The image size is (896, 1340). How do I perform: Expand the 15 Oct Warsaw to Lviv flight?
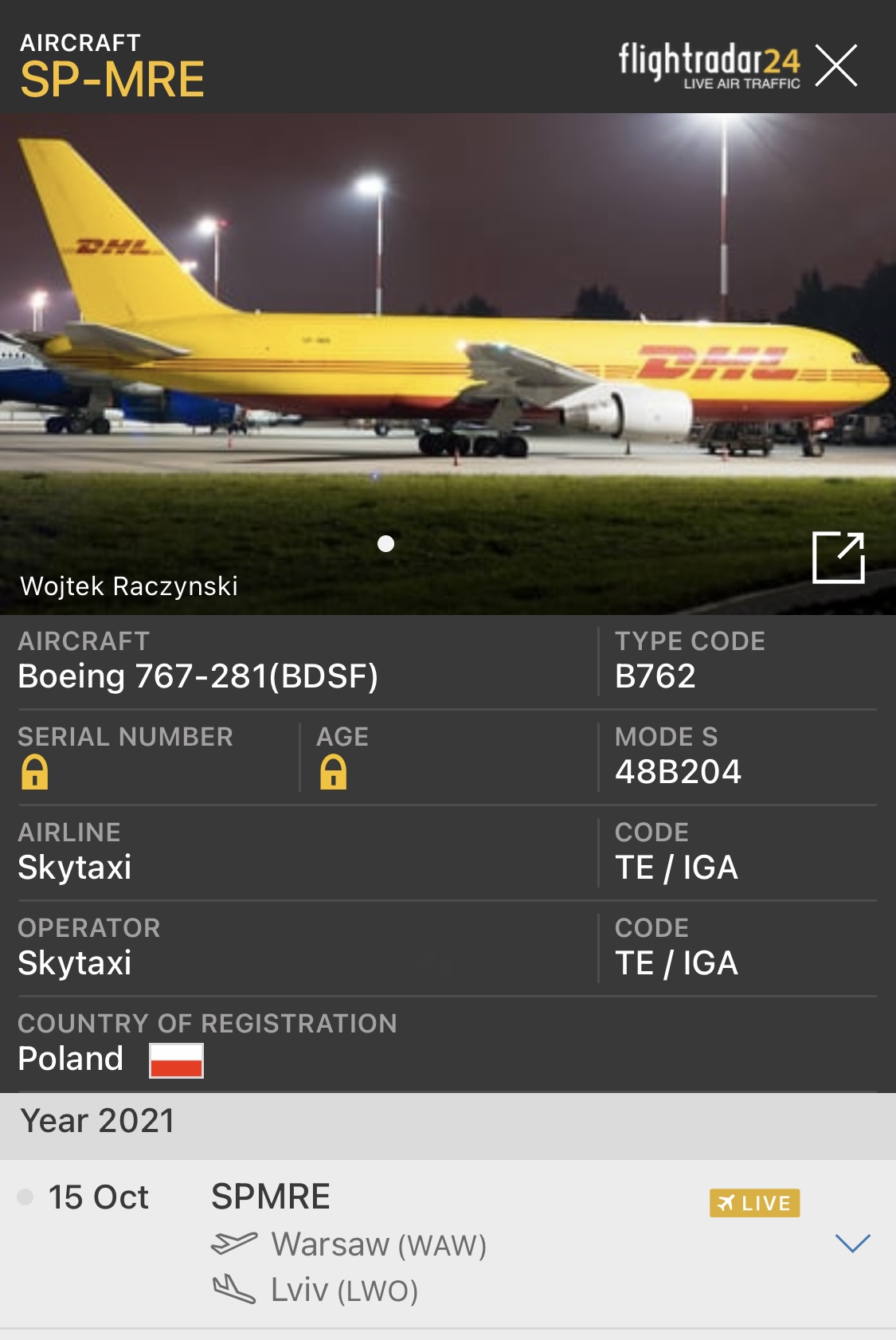[x=852, y=1243]
